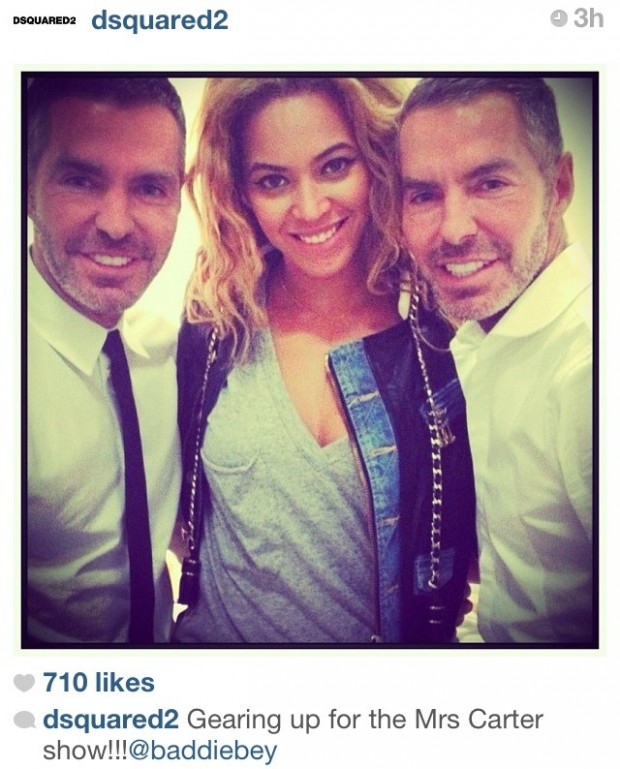Open dsquared2 username in the caption

[111, 720]
